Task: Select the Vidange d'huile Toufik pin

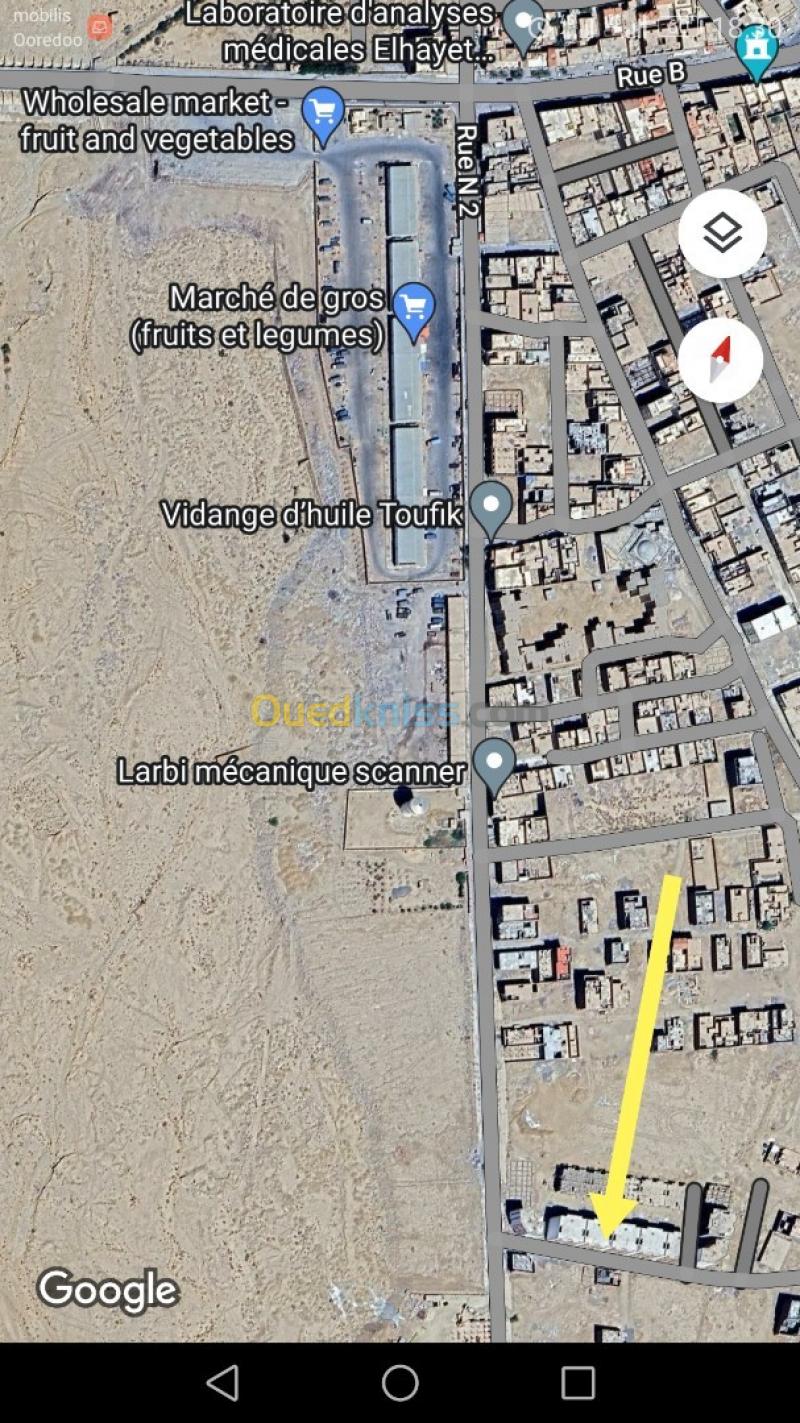Action: 491,506
